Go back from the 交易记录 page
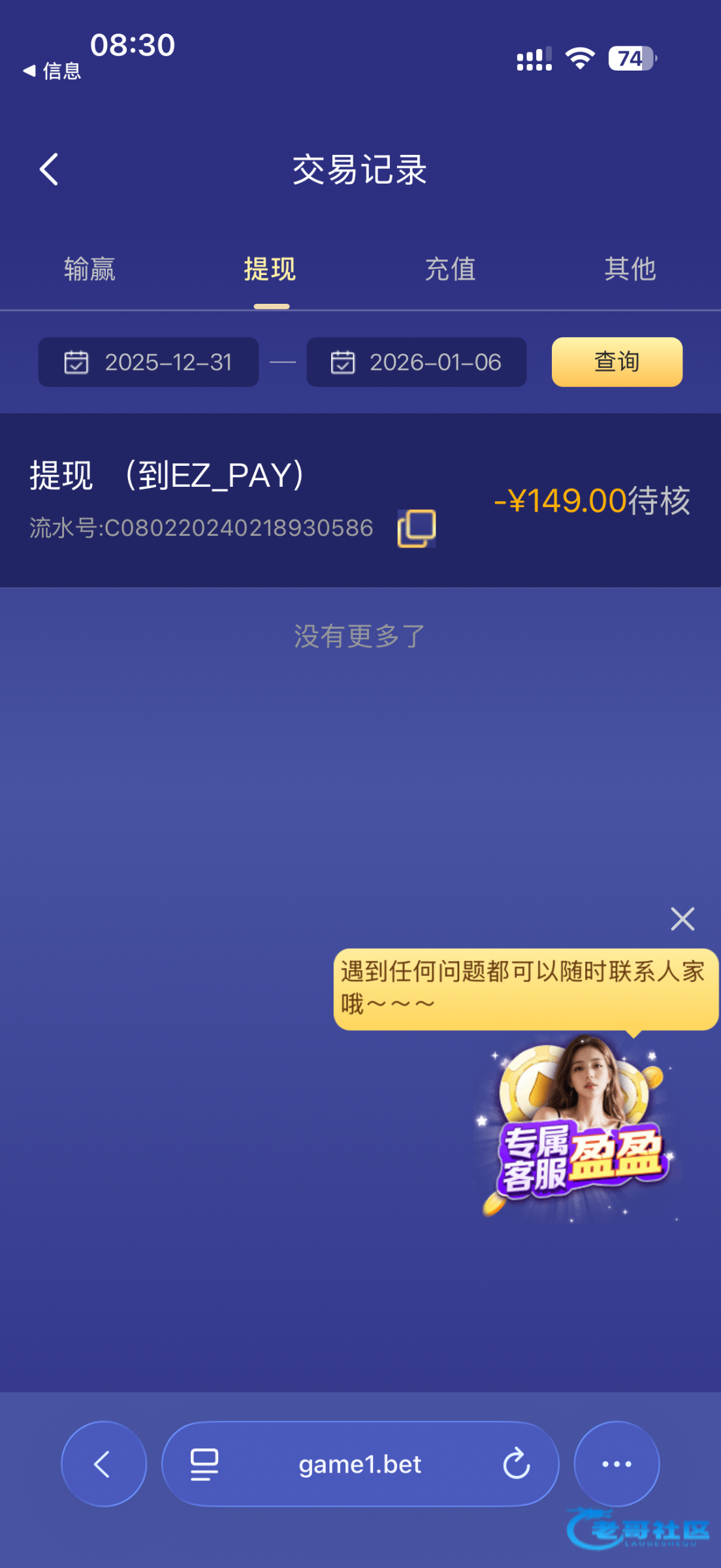 click(x=49, y=170)
